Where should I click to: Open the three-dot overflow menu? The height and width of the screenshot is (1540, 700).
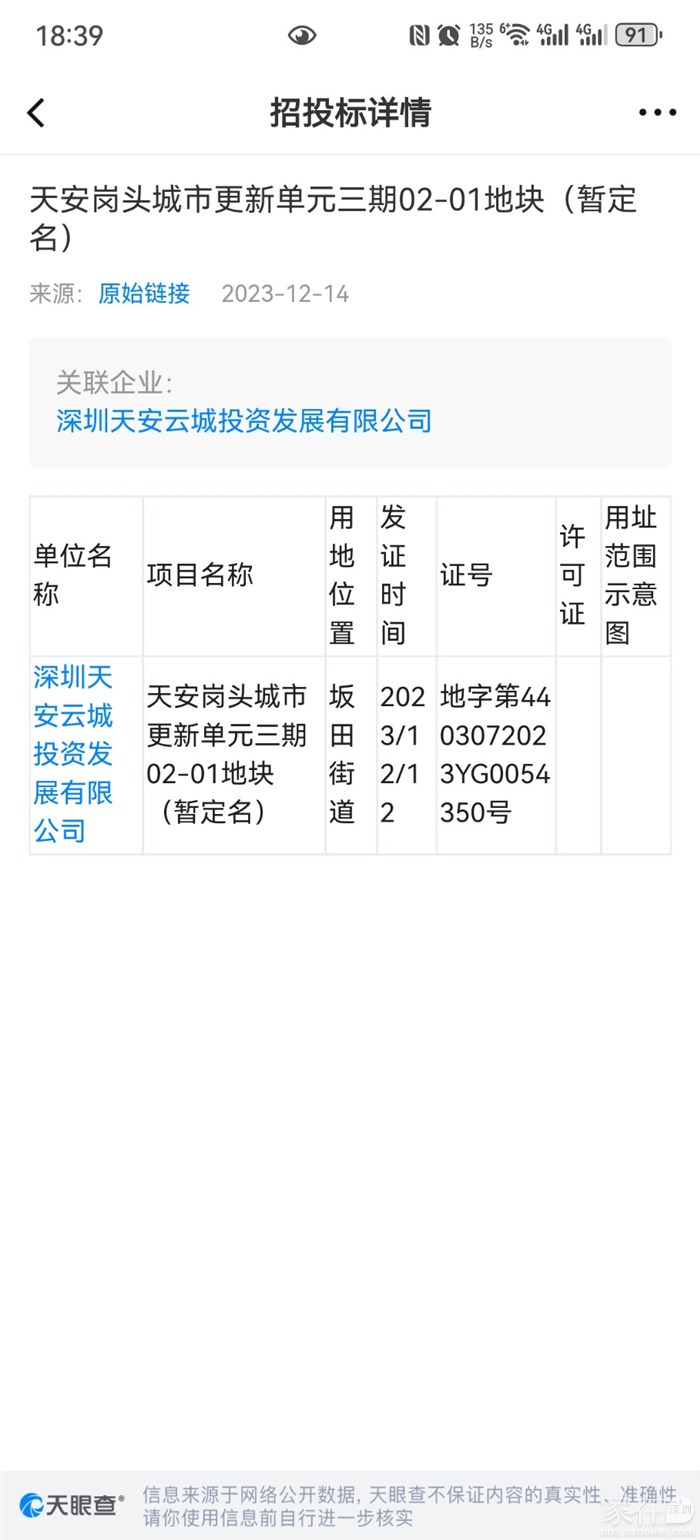[657, 113]
